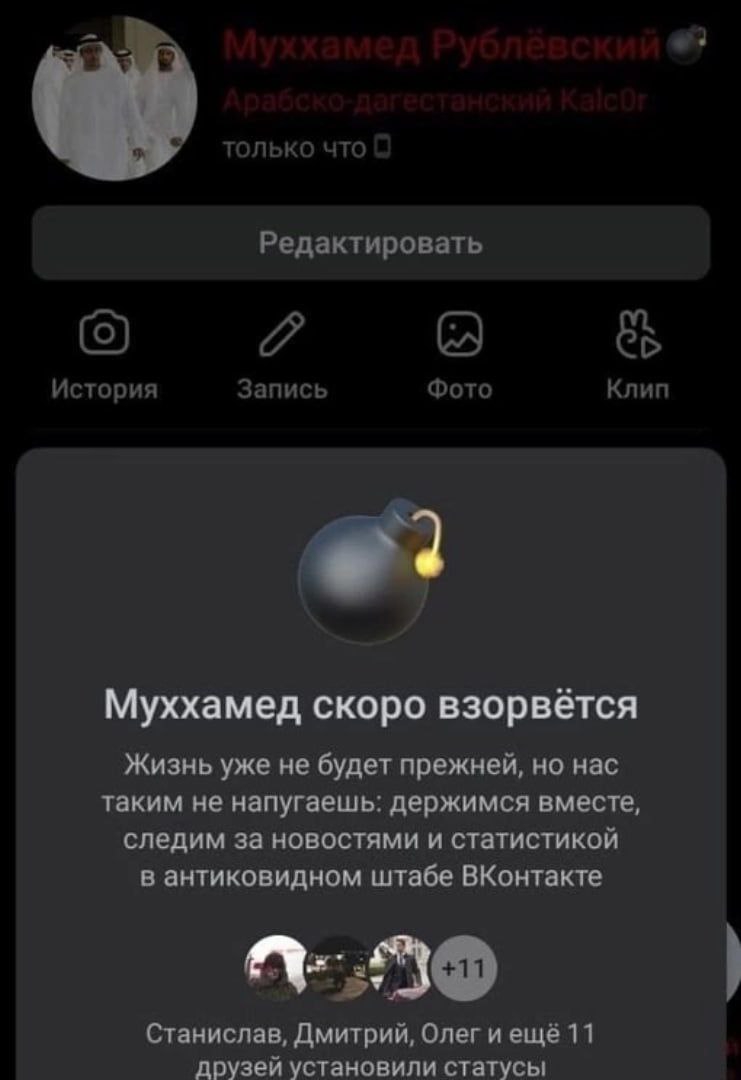Tap the Редактировать button
Viewport: 741px width, 1080px height.
pyautogui.click(x=370, y=243)
